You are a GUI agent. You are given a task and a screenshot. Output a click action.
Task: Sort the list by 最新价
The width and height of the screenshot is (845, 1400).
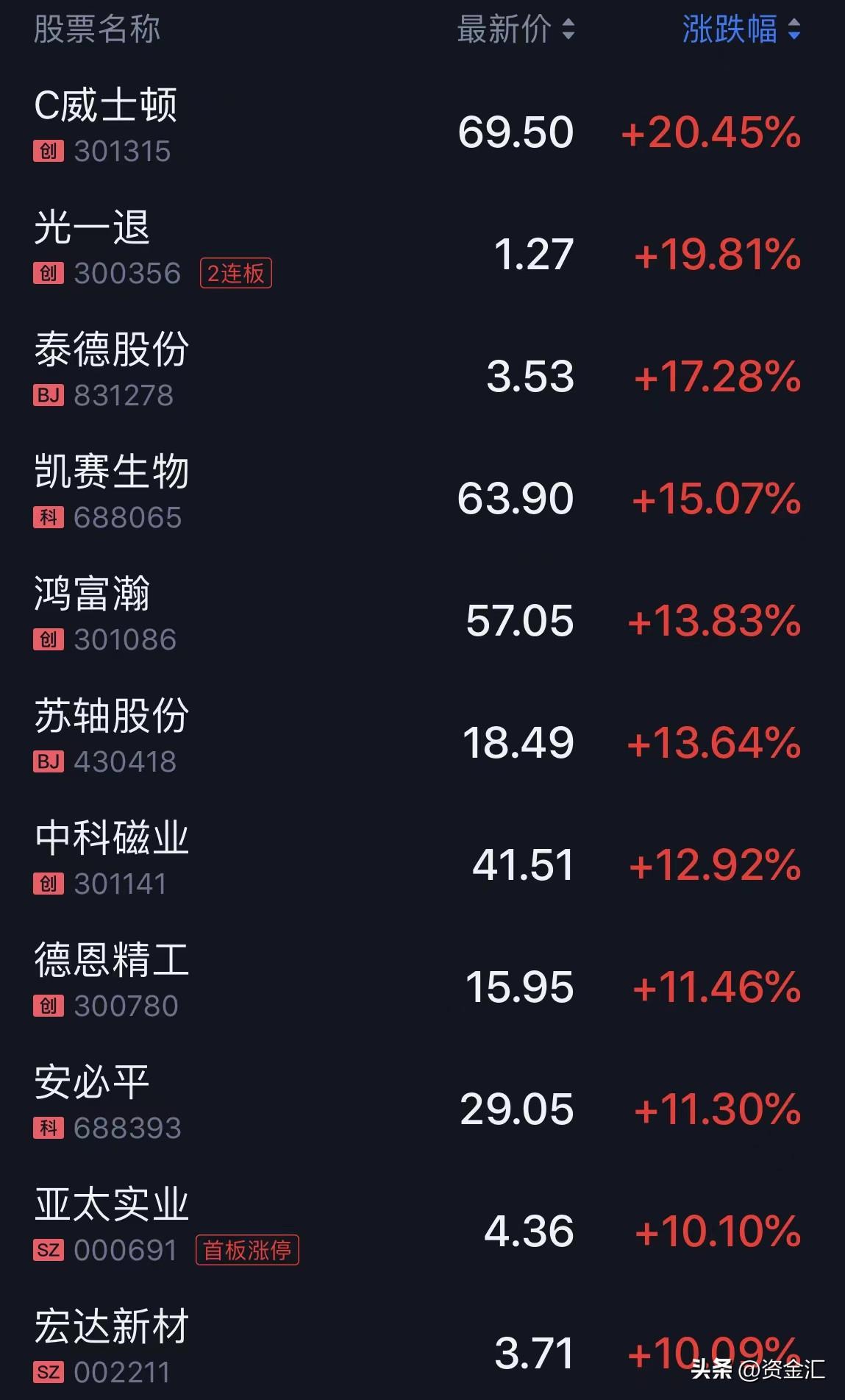point(516,29)
